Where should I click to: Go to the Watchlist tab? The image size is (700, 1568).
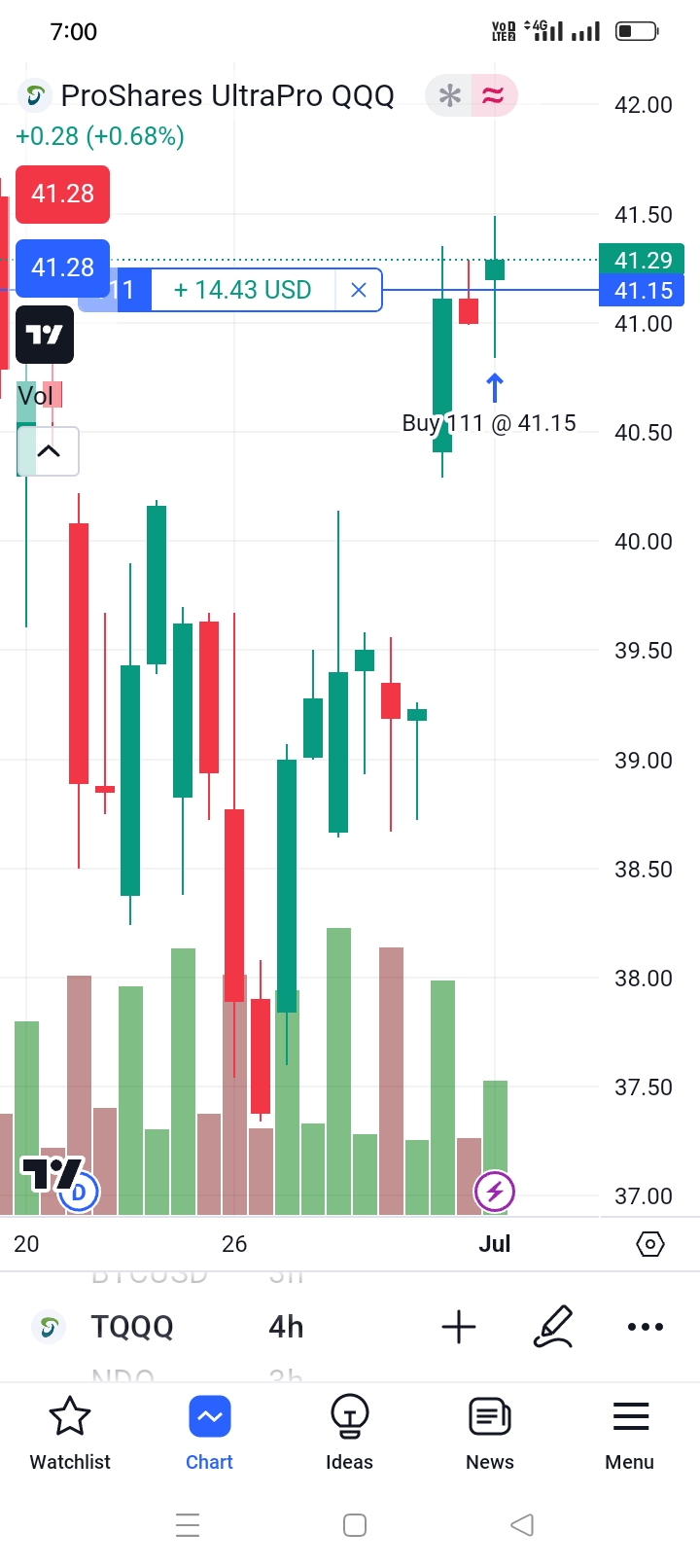coord(70,1432)
